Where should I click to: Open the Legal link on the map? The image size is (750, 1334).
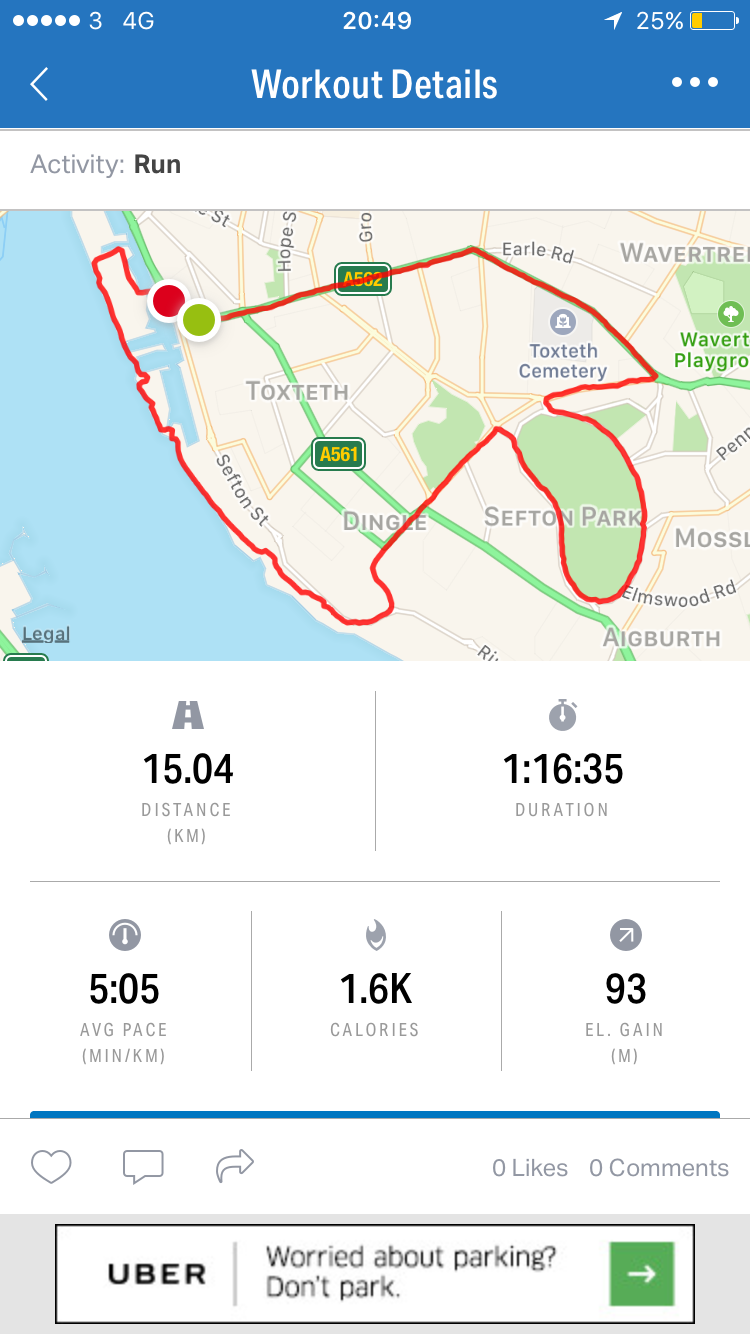point(46,634)
